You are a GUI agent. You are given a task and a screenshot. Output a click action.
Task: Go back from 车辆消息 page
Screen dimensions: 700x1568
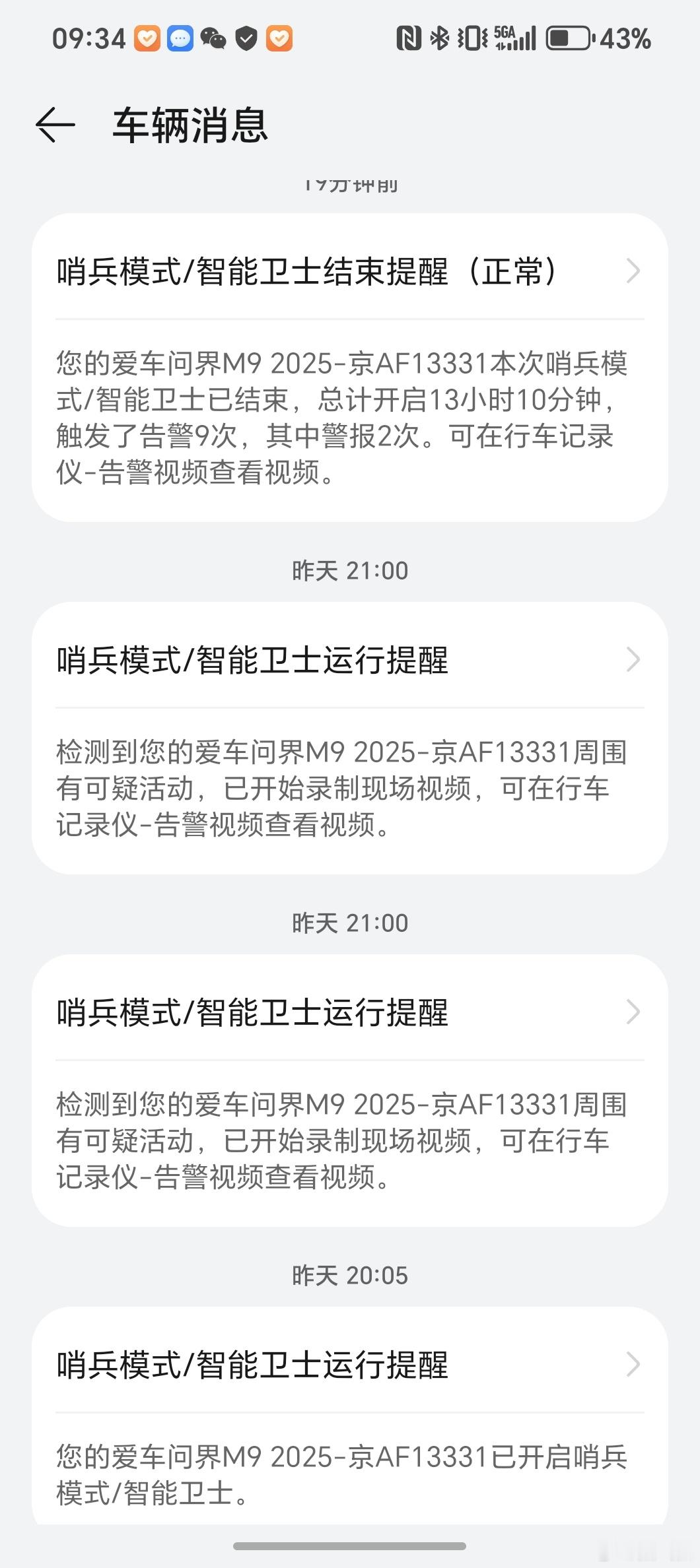pyautogui.click(x=55, y=125)
